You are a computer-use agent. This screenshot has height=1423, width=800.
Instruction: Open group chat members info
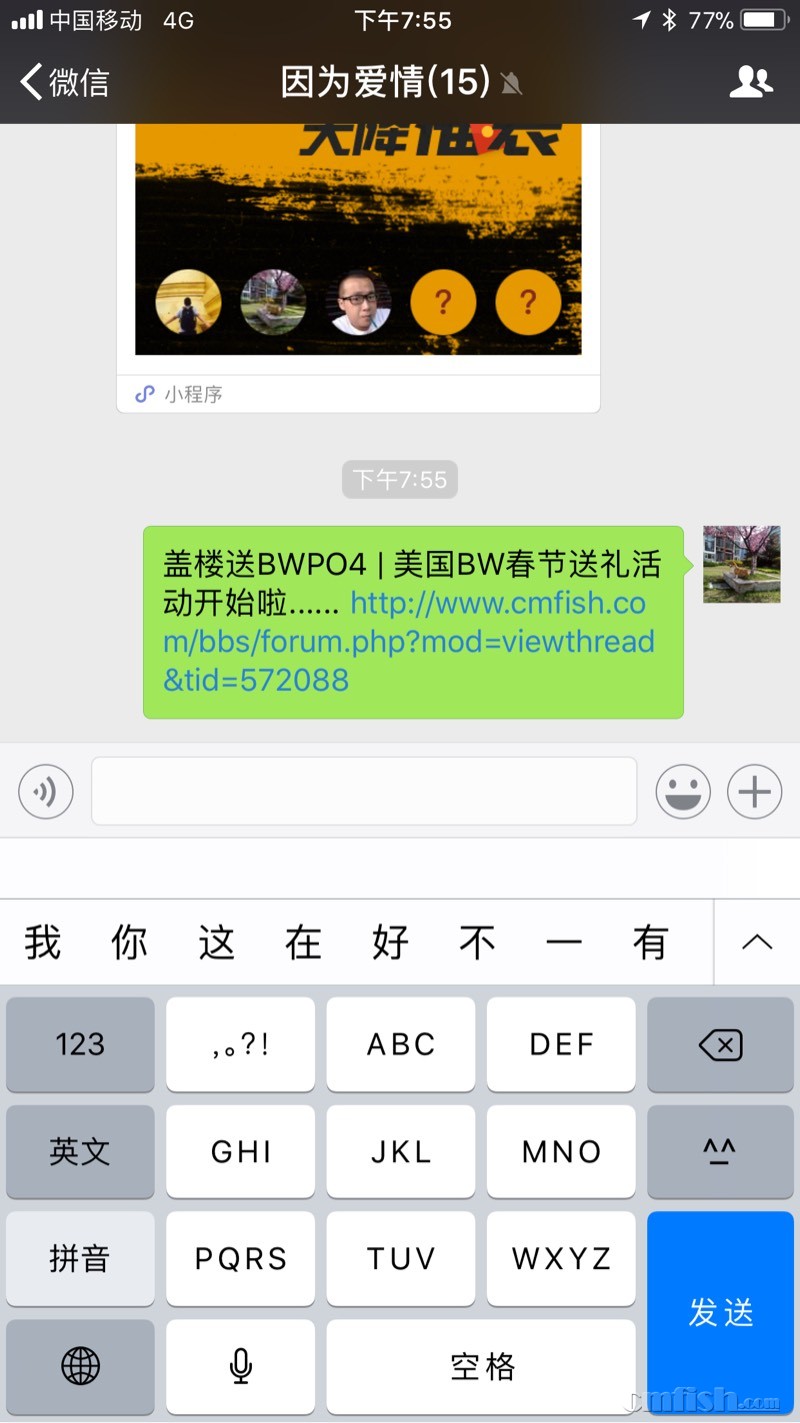point(751,82)
